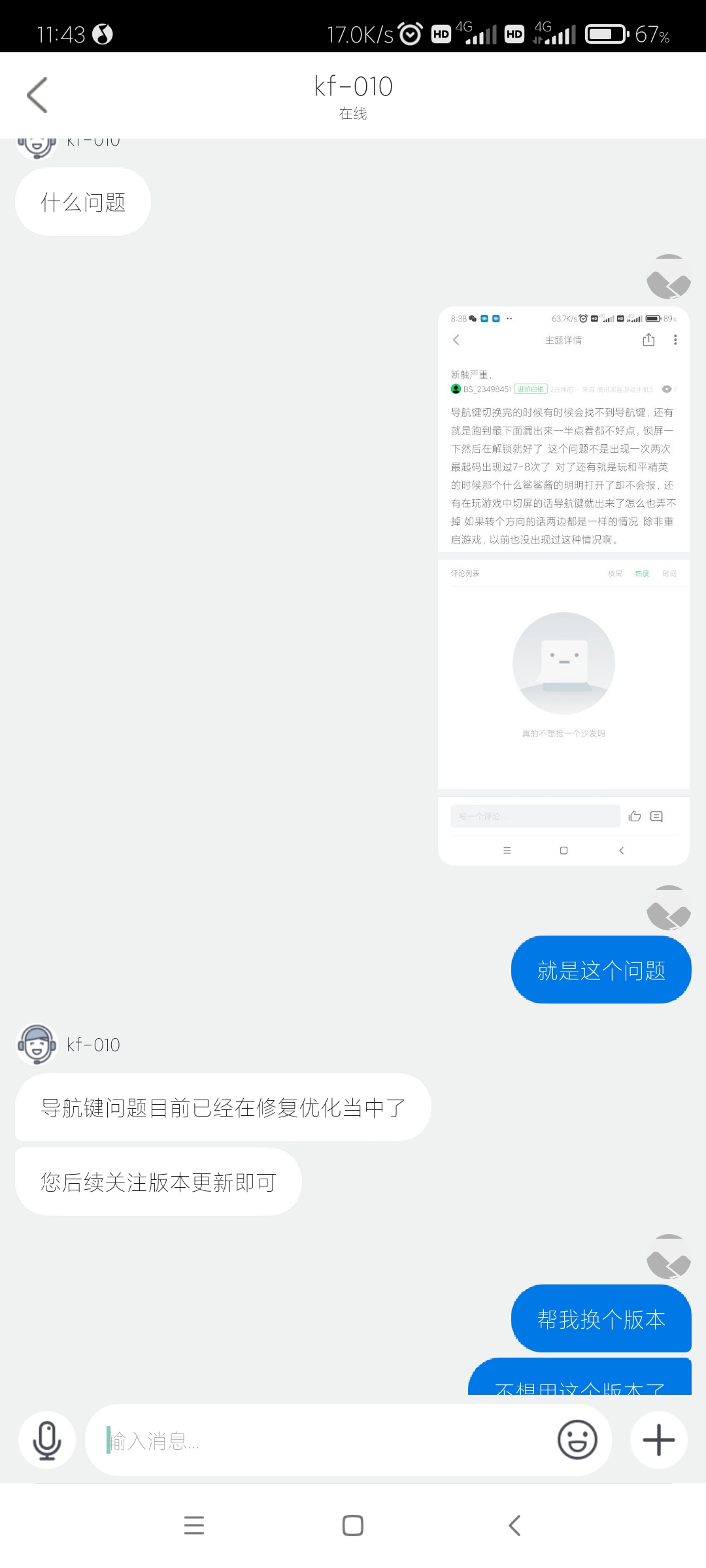Go back from the kf-010 chat
The width and height of the screenshot is (706, 1568).
37,95
